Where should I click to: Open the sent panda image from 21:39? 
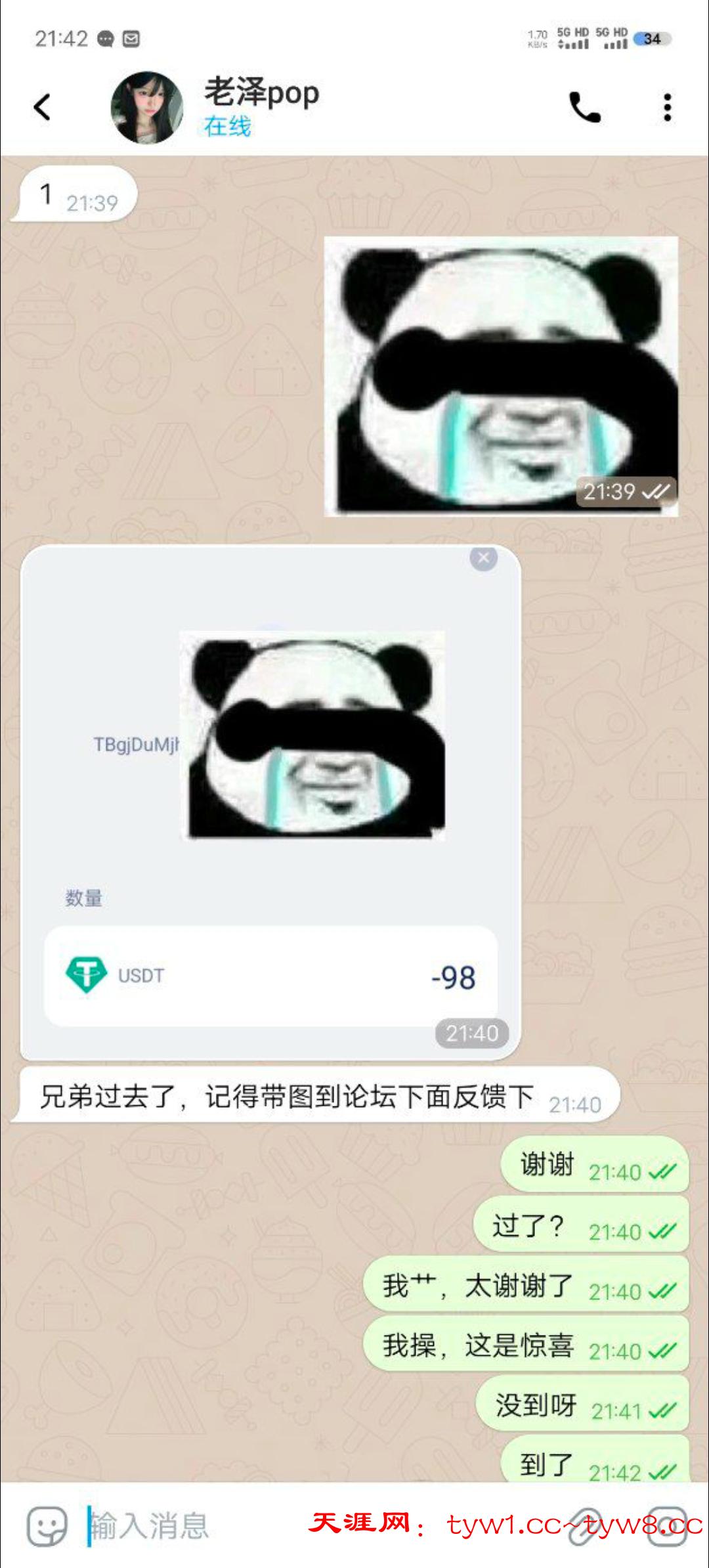[501, 376]
